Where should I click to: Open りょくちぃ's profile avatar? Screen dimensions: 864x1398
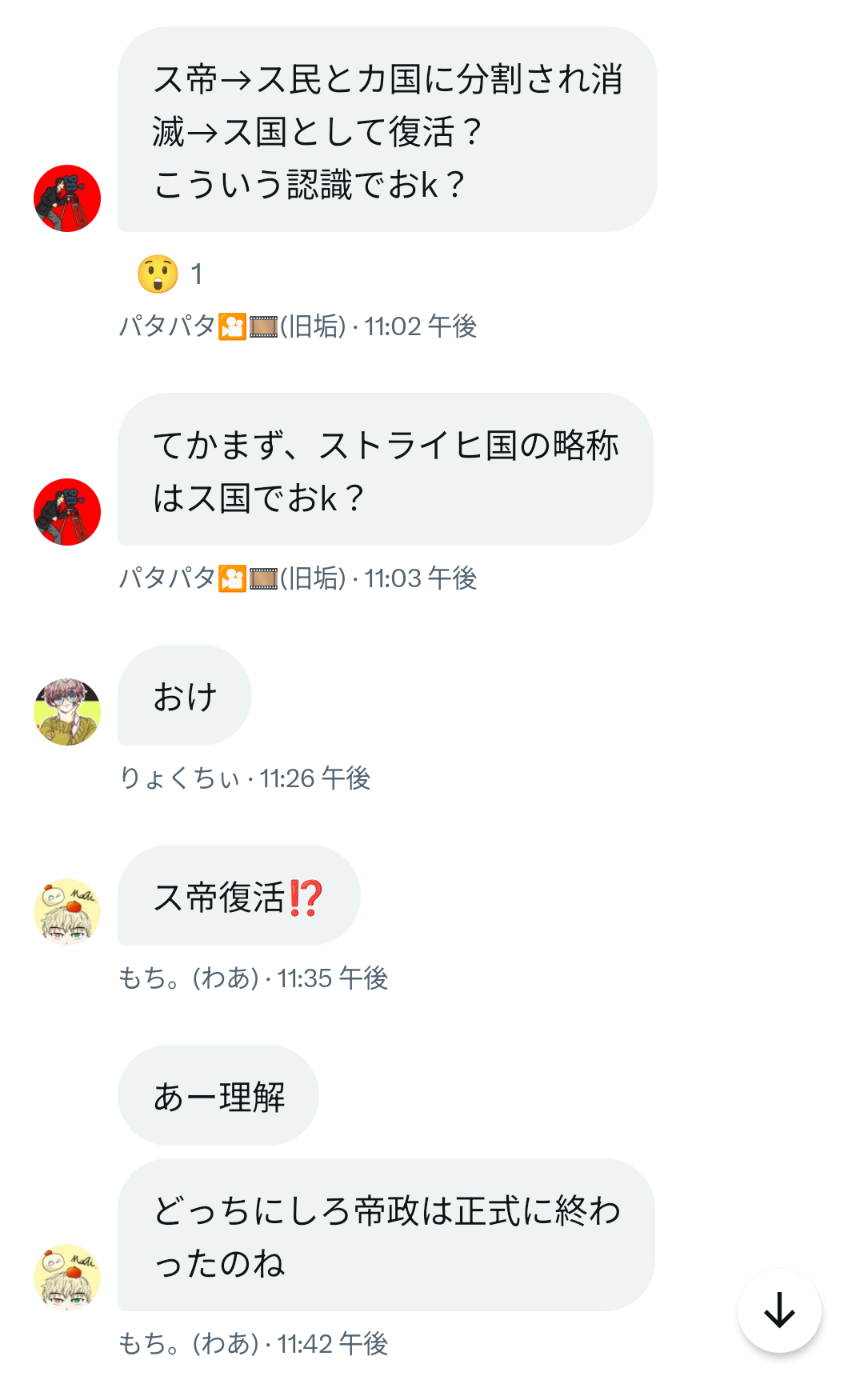click(67, 712)
